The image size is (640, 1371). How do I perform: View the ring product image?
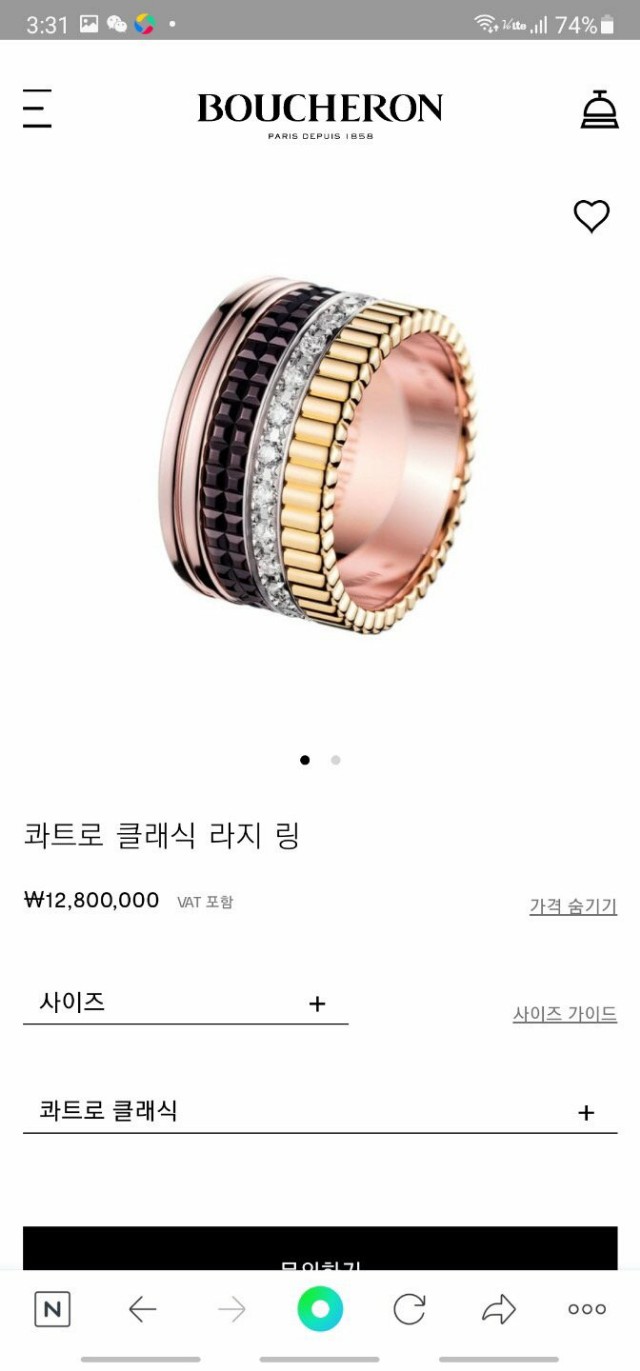point(320,455)
